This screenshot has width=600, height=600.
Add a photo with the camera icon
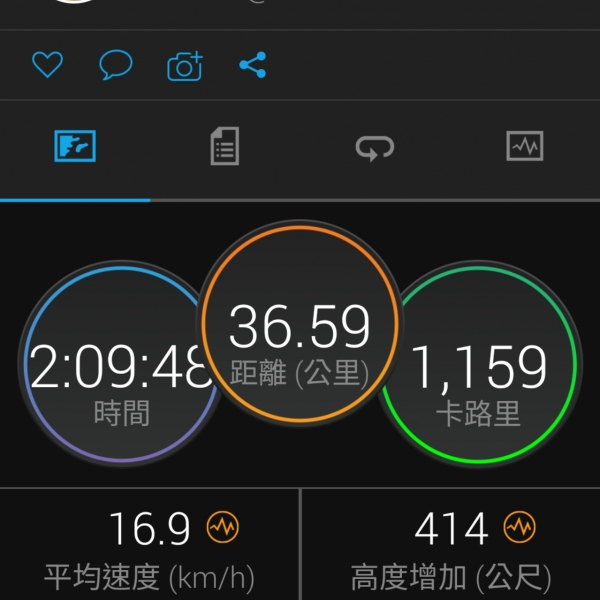tap(184, 66)
